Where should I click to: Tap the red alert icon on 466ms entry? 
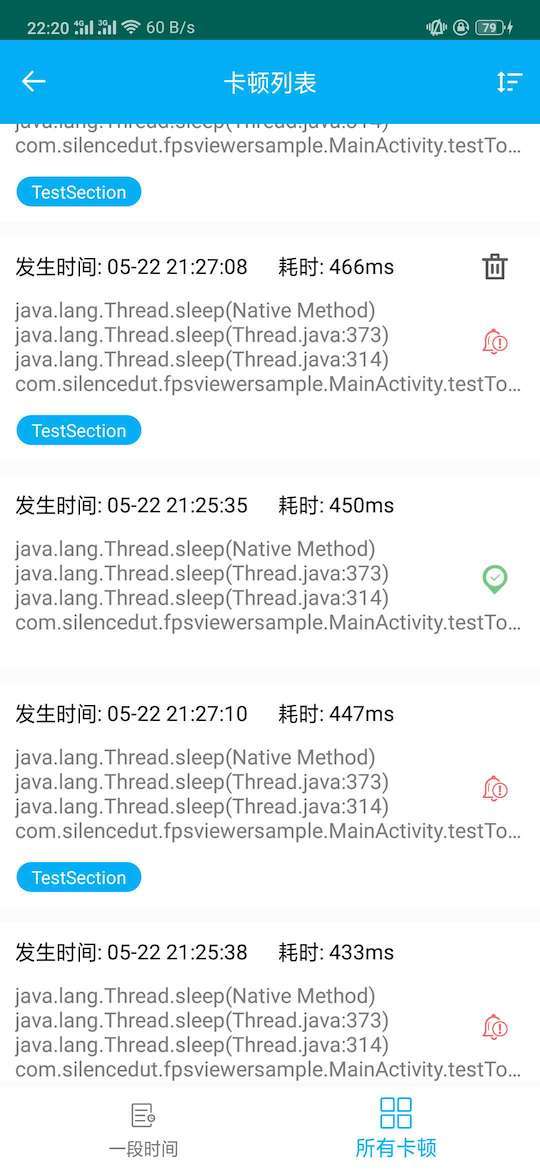pos(495,342)
